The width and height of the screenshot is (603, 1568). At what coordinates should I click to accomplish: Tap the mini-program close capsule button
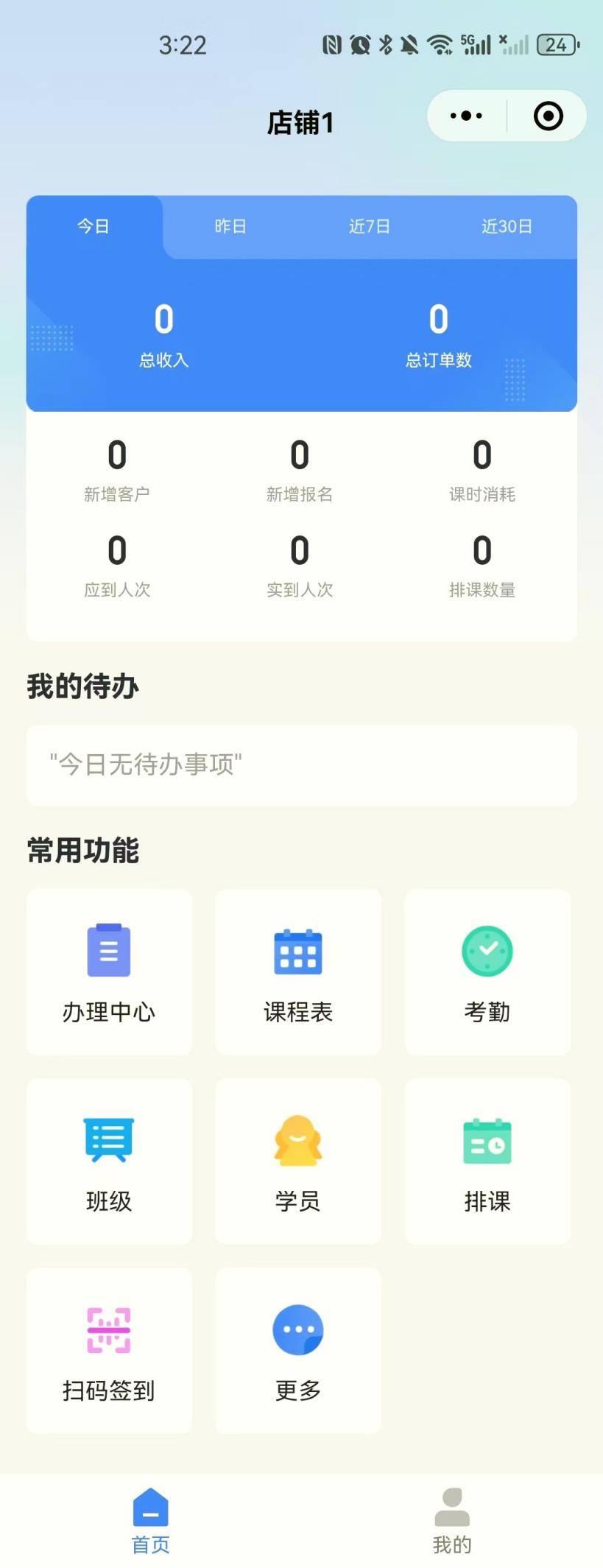click(x=547, y=116)
